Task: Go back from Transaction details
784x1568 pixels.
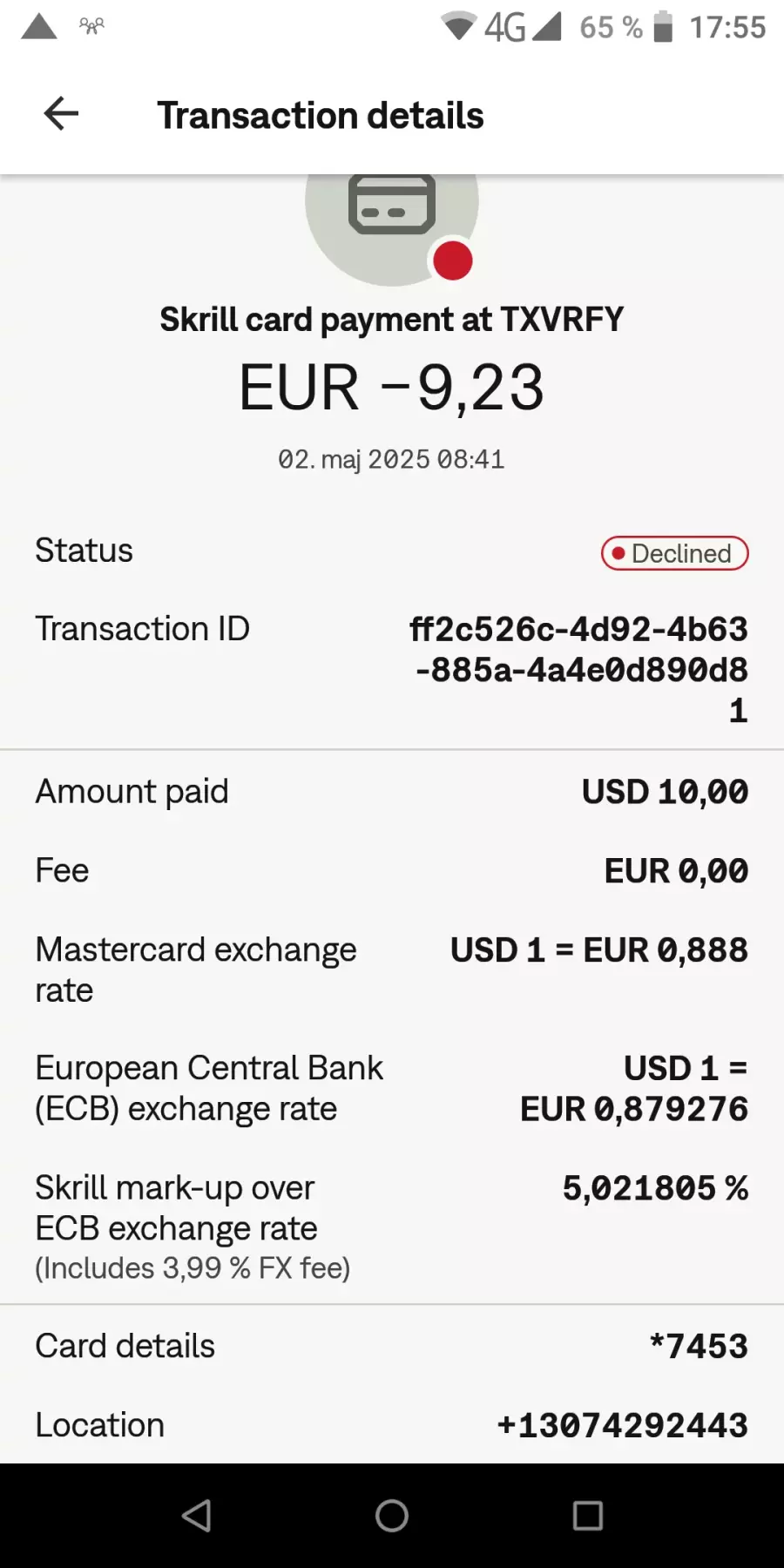Action: coord(61,114)
